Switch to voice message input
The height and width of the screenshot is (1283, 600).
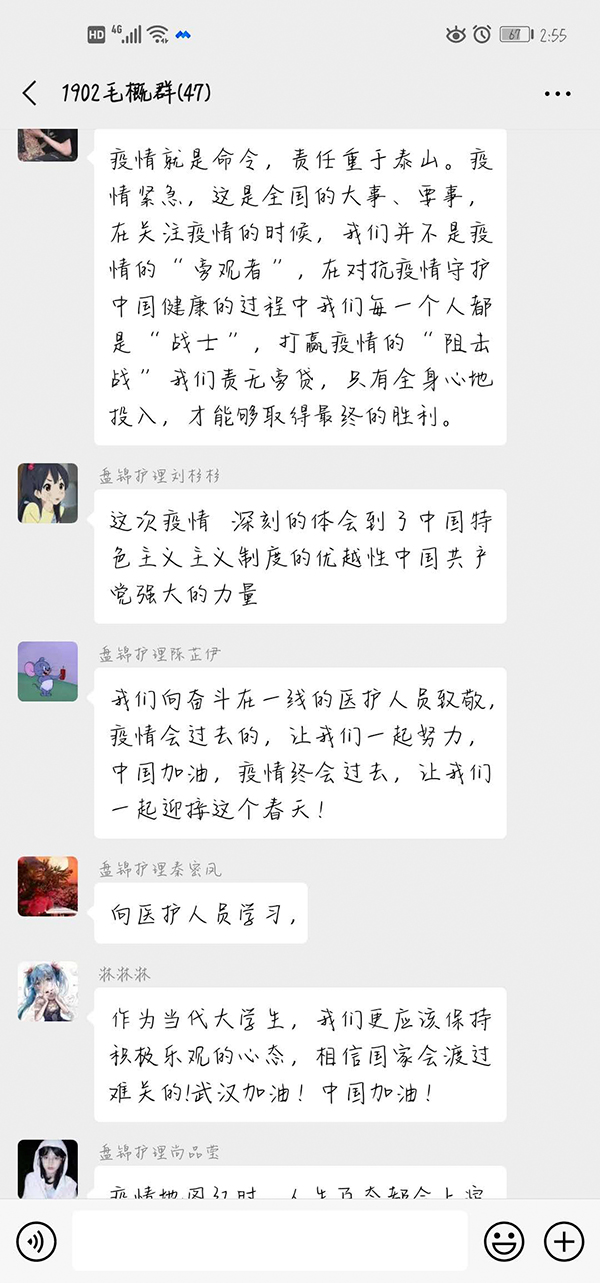click(x=37, y=1241)
